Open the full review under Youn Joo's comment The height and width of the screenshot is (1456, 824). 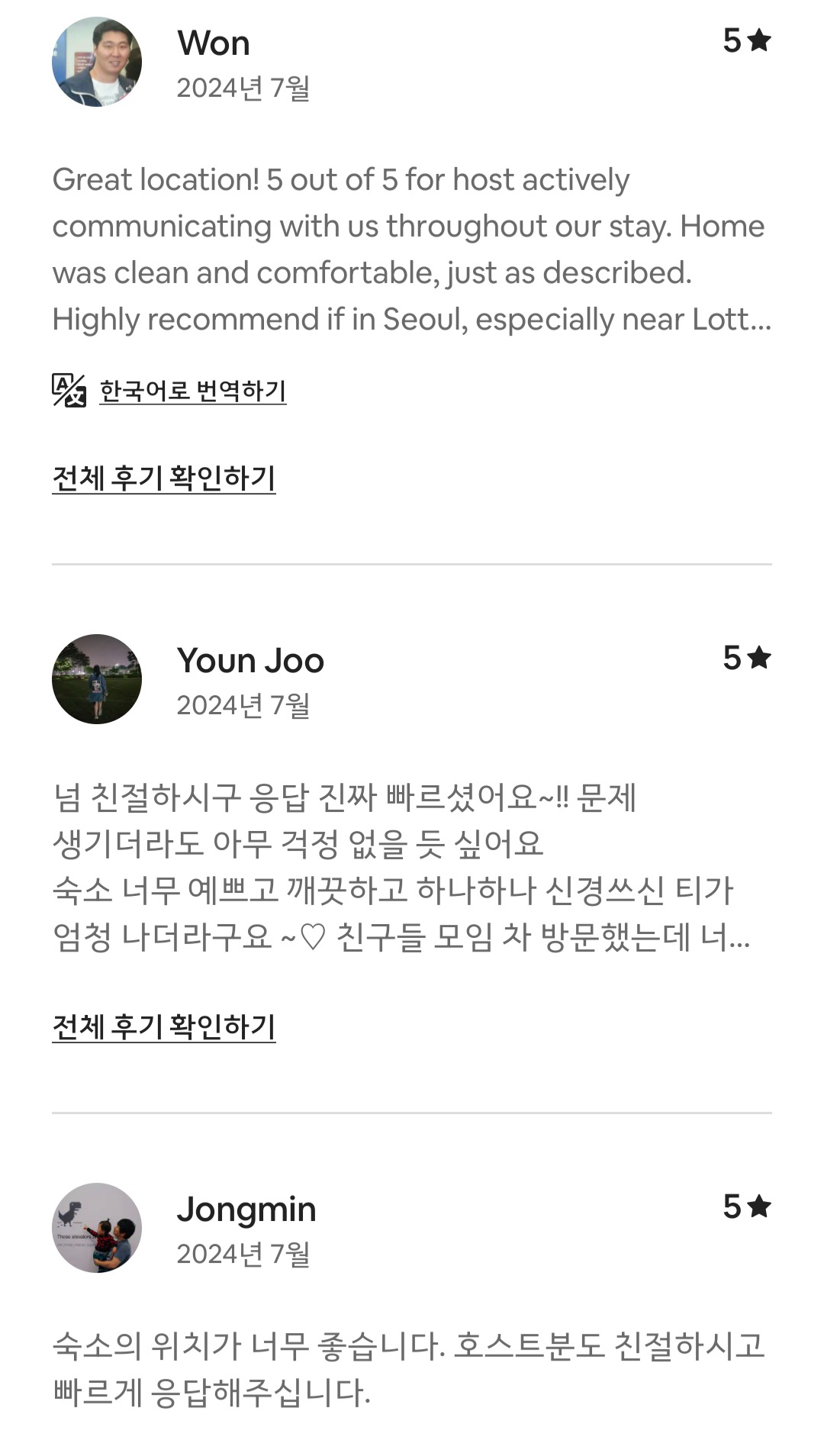click(163, 1027)
